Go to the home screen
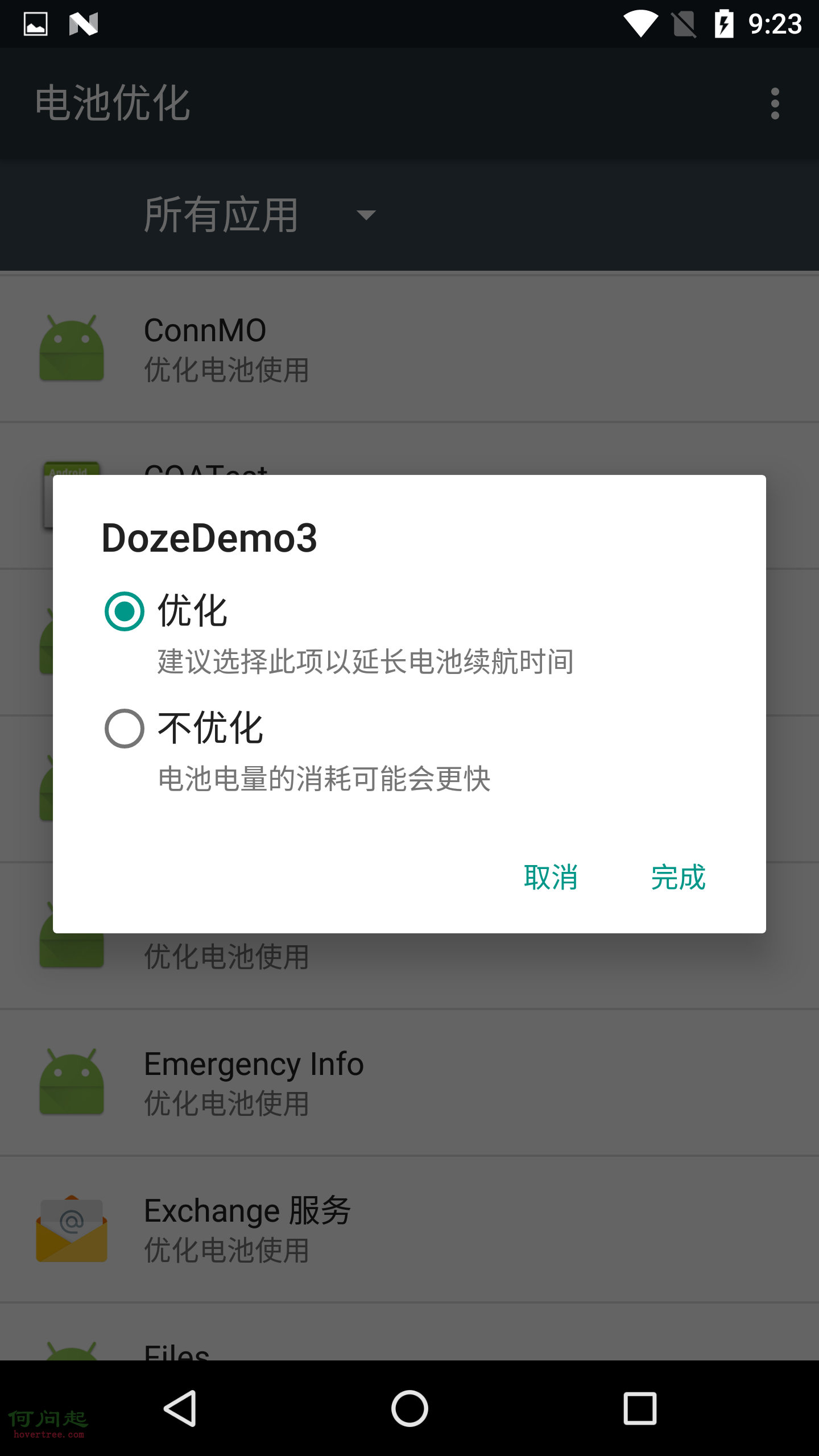 [x=409, y=1408]
